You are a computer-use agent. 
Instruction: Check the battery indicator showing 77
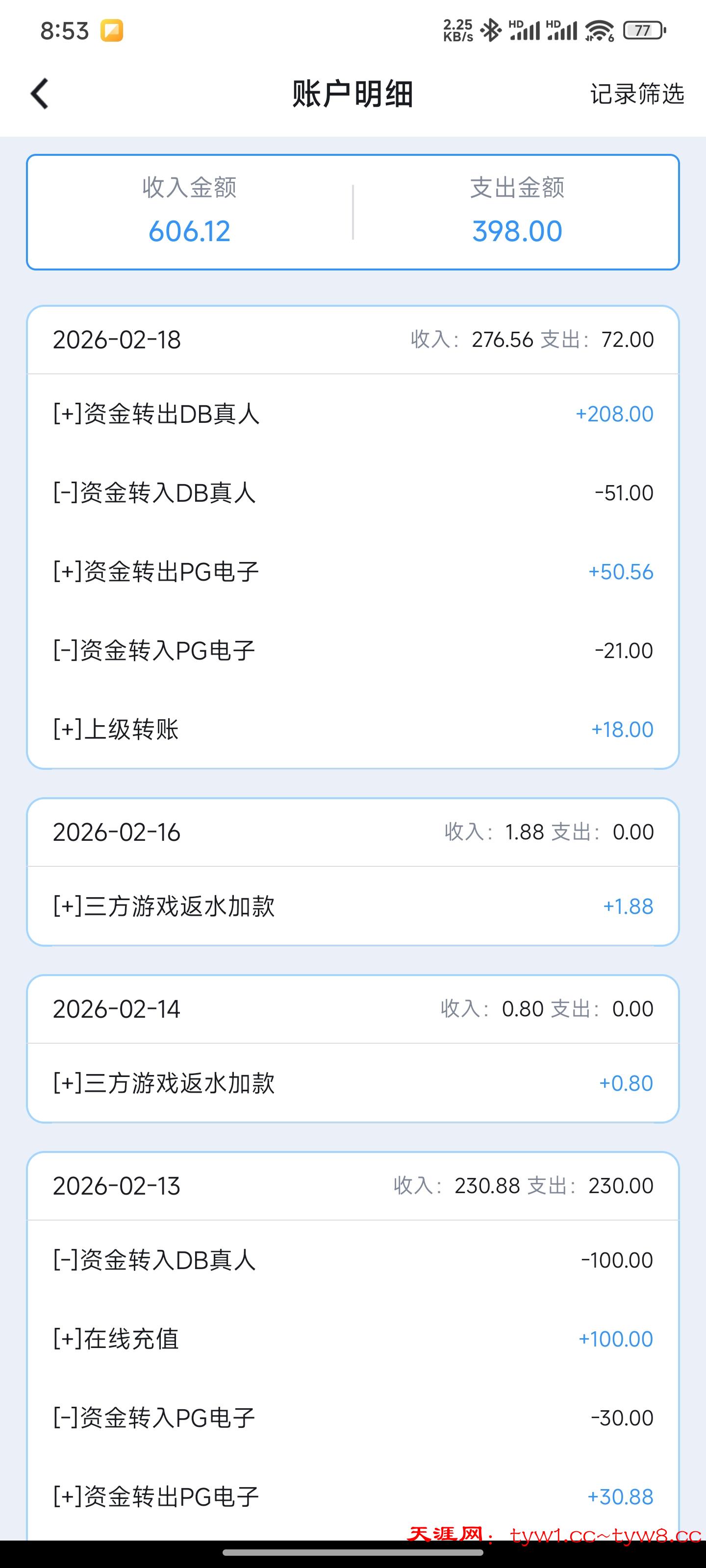[643, 29]
